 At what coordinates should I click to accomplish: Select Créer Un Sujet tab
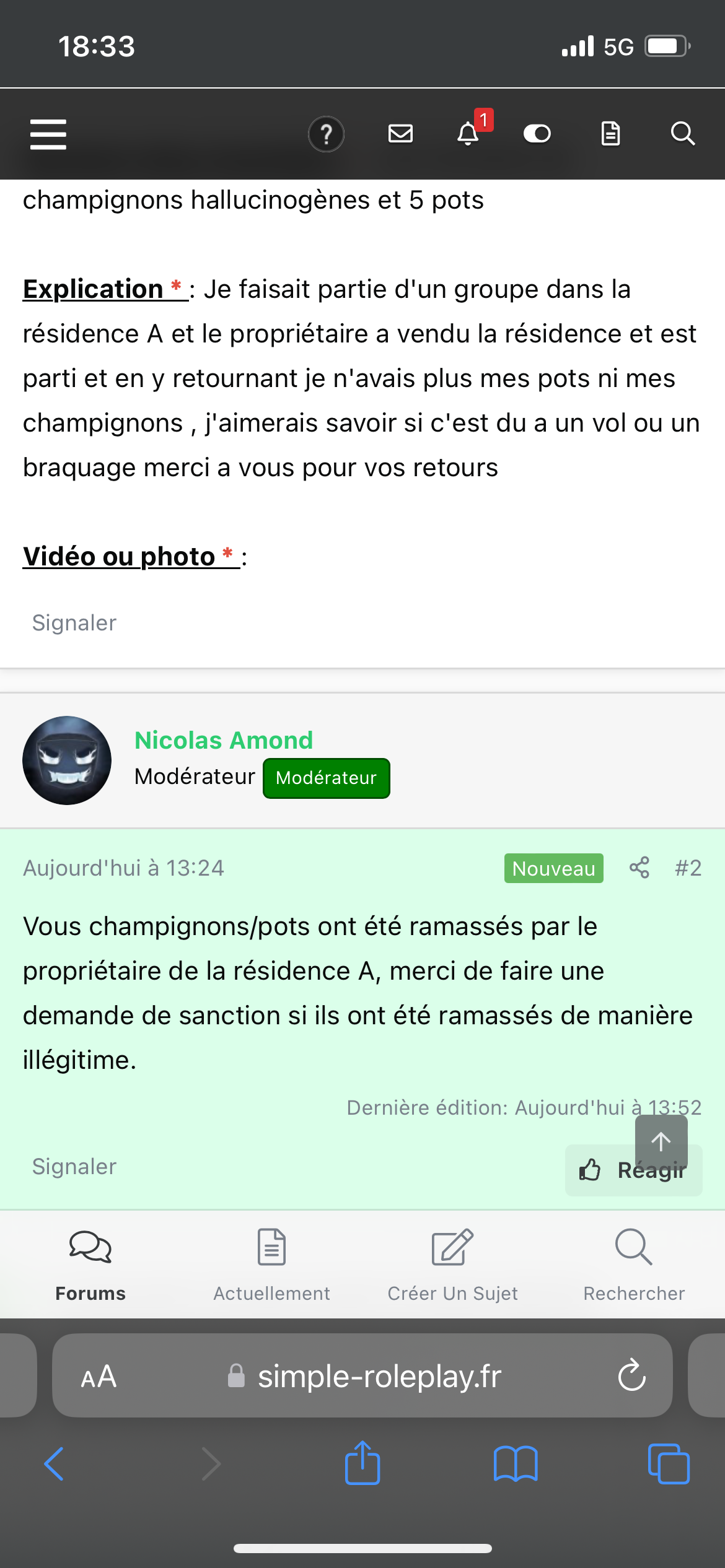pyautogui.click(x=453, y=1265)
